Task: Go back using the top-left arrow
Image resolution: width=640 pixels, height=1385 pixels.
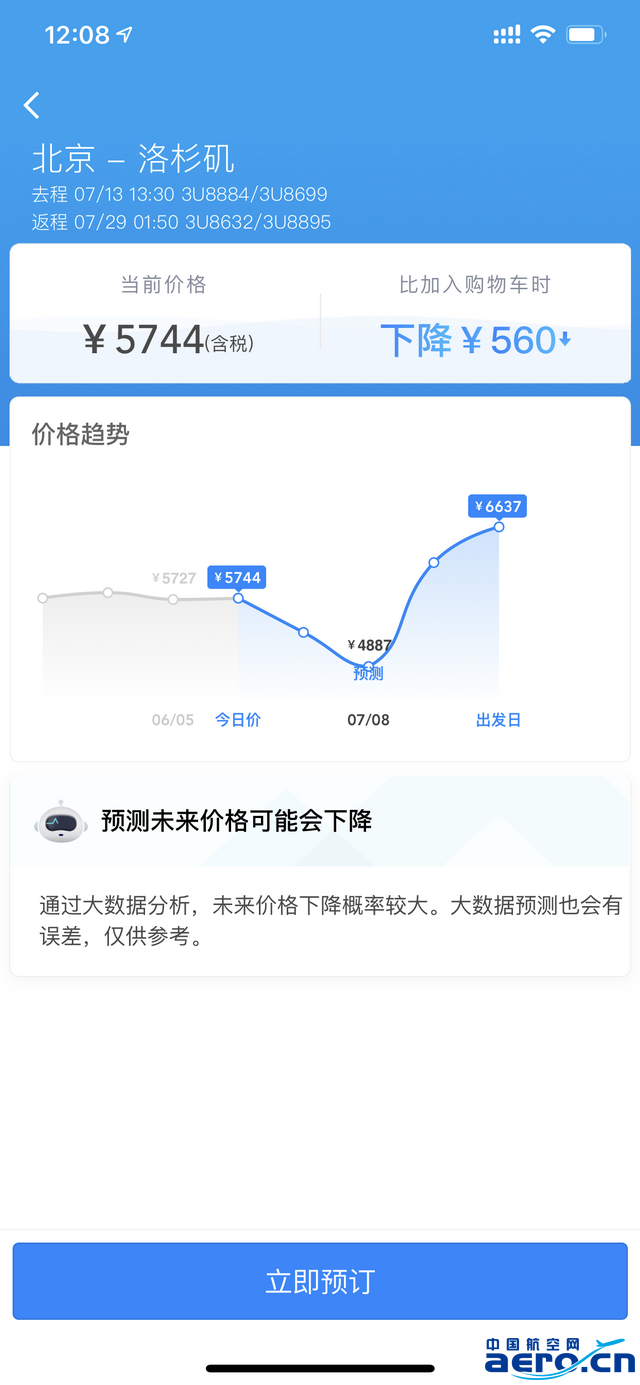Action: (32, 105)
